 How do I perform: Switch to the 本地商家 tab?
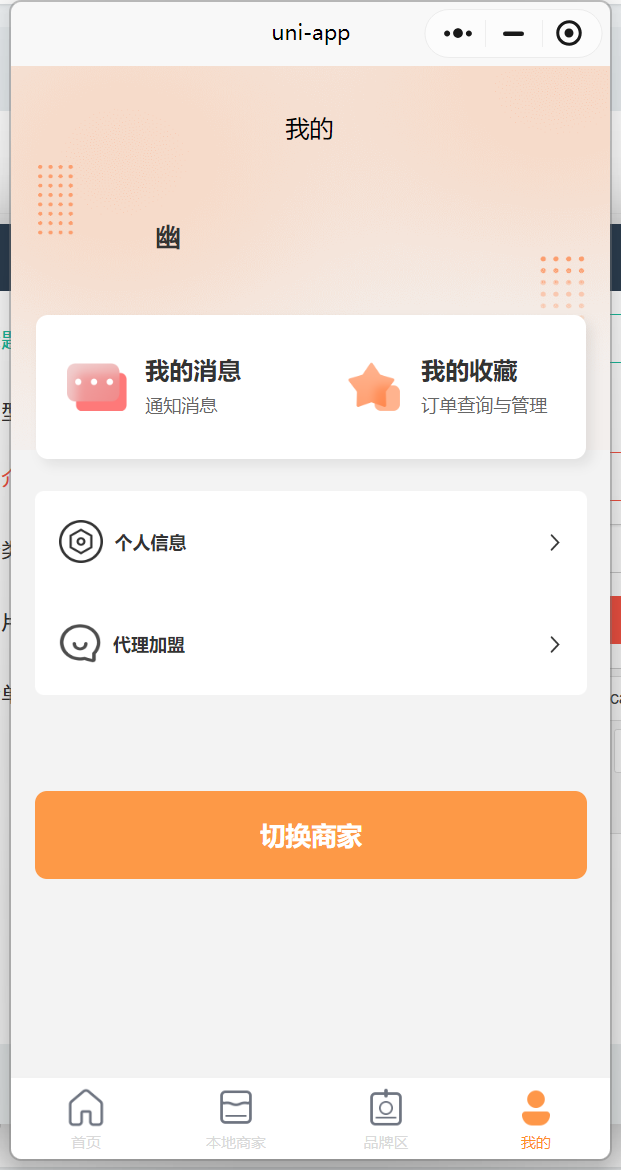coord(236,1119)
